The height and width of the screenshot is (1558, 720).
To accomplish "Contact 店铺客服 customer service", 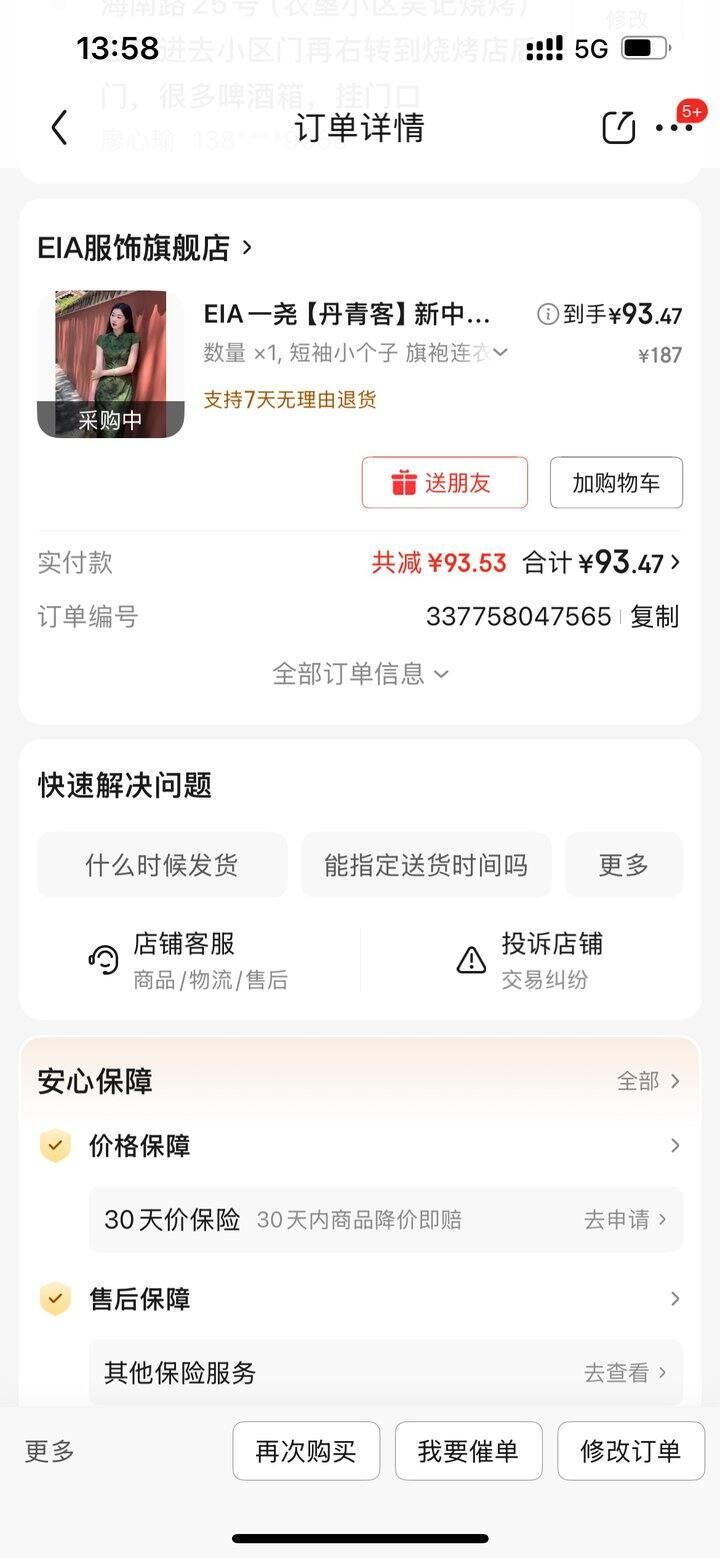I will pos(189,960).
